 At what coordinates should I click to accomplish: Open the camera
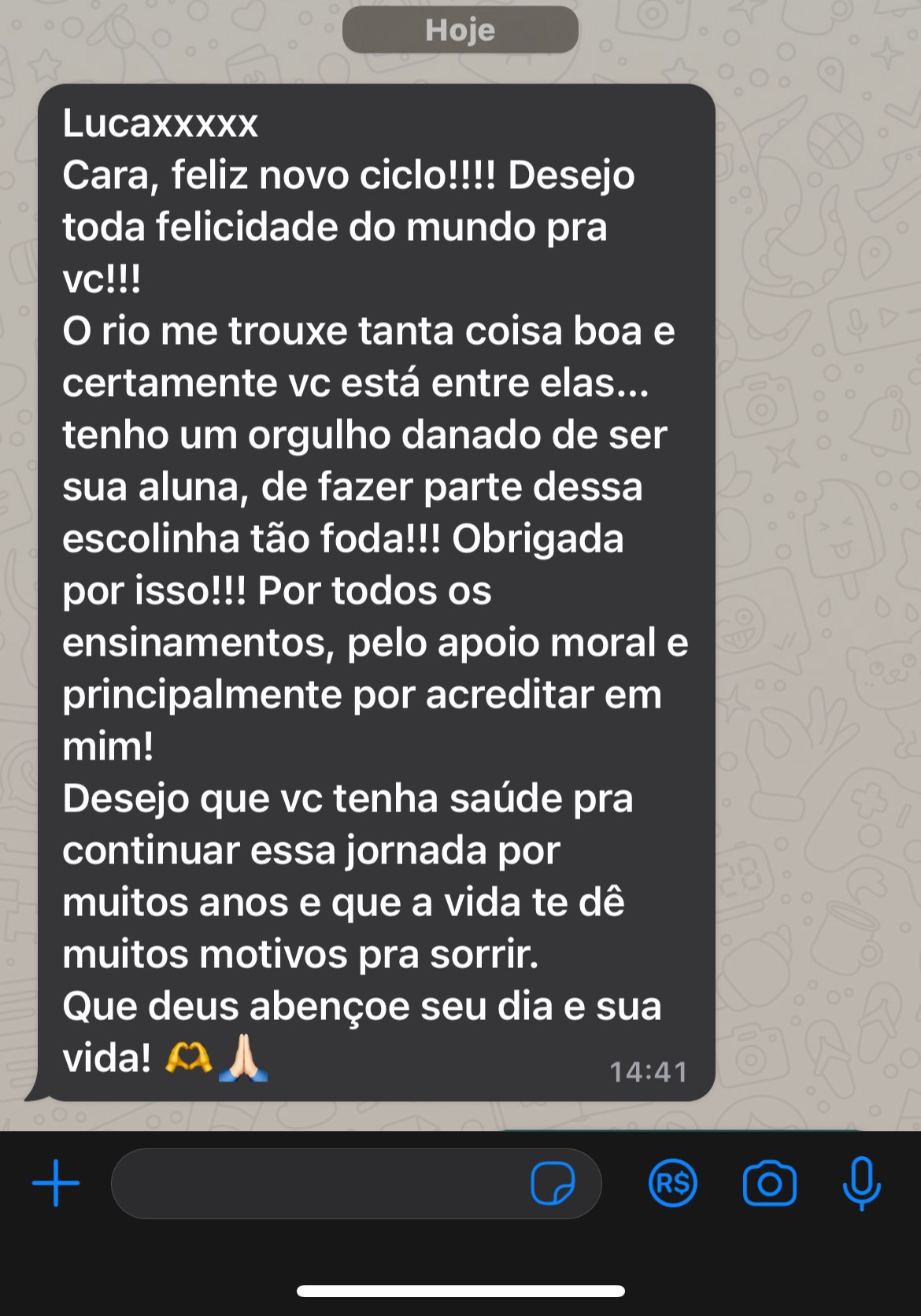tap(769, 1183)
